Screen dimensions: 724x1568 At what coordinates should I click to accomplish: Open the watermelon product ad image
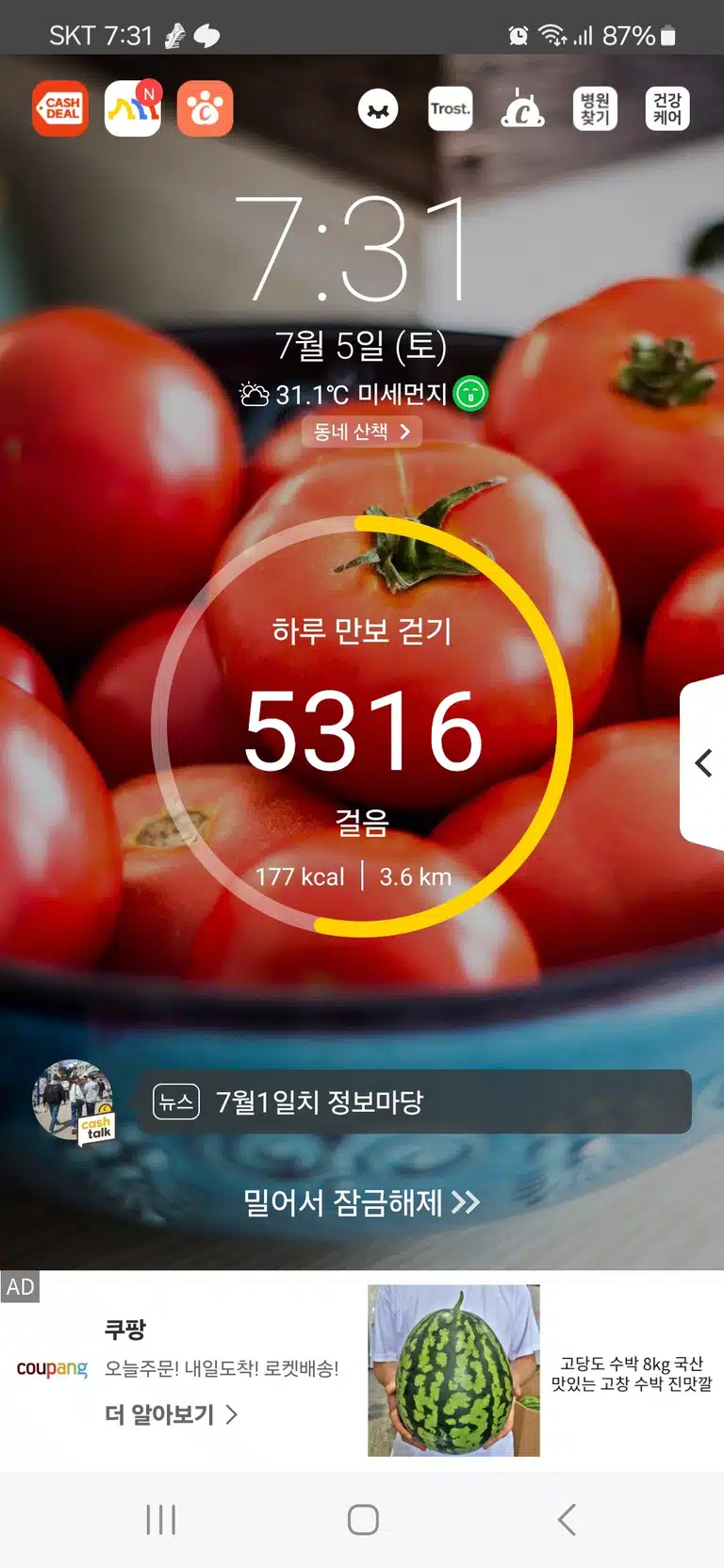[453, 1370]
